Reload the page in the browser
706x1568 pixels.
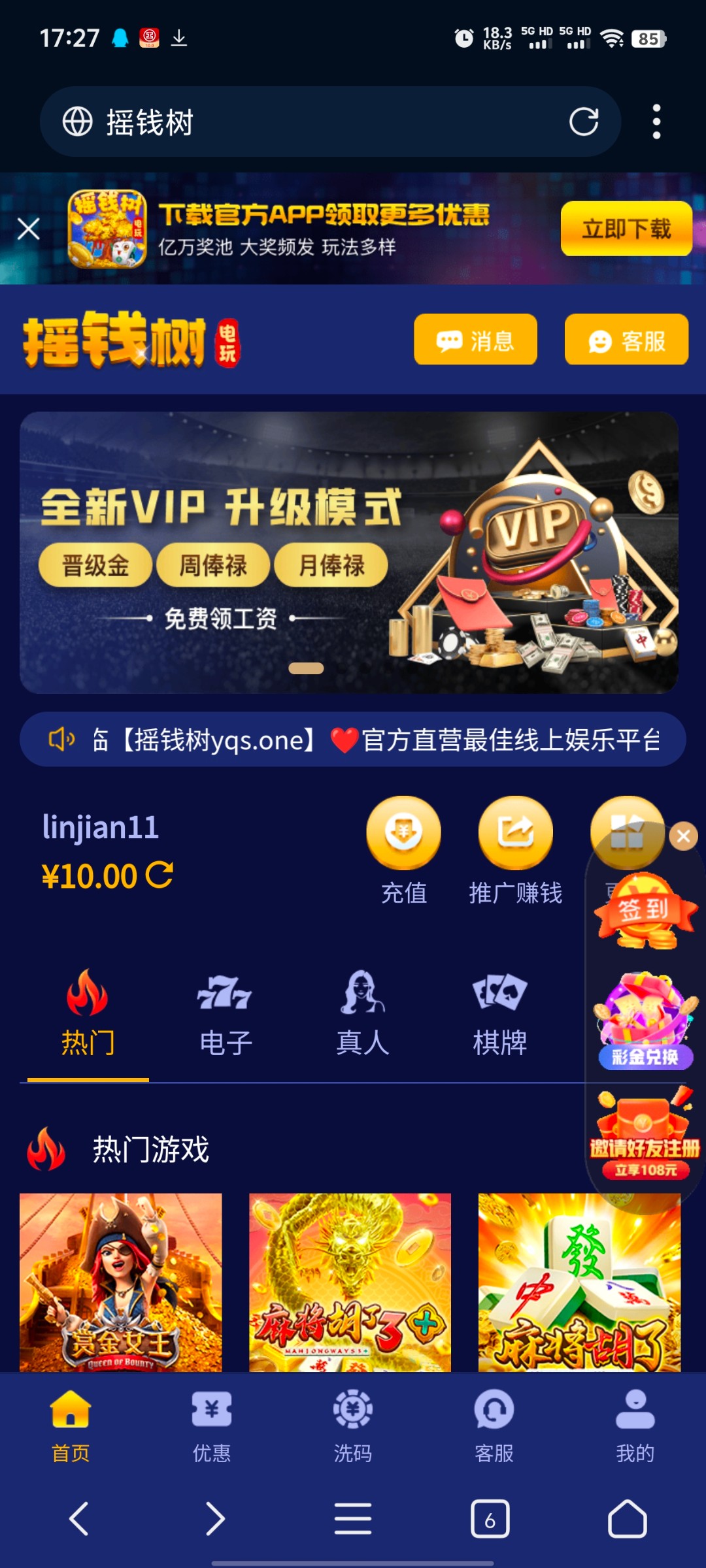point(583,122)
